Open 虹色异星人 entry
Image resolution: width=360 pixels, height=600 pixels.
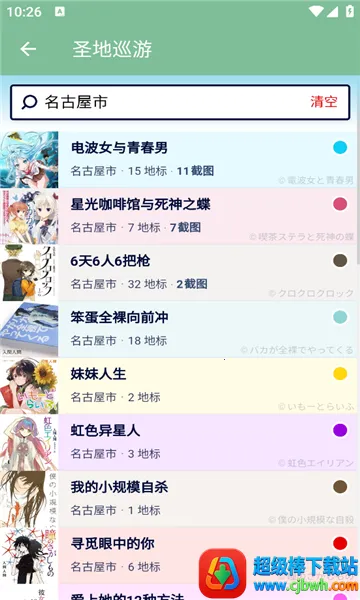point(178,443)
